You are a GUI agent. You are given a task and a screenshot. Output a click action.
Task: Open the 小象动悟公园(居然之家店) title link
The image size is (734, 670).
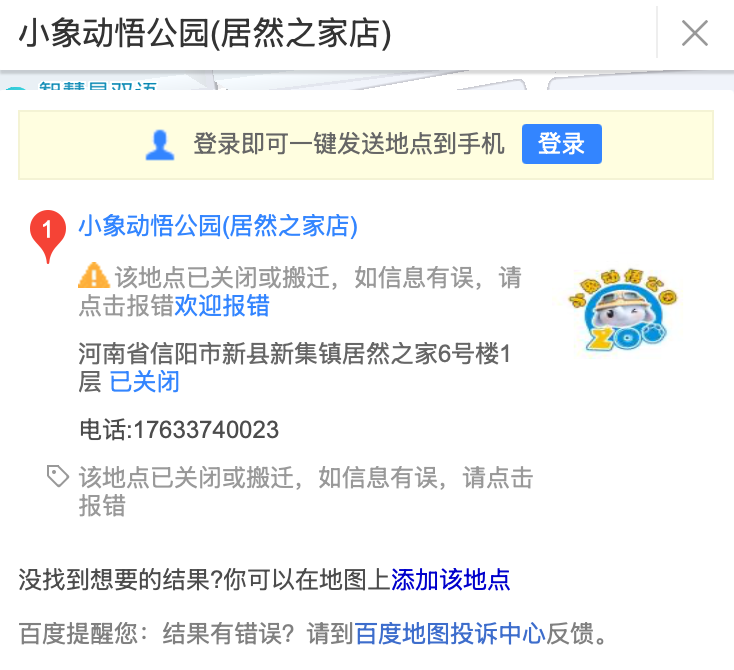(x=218, y=226)
